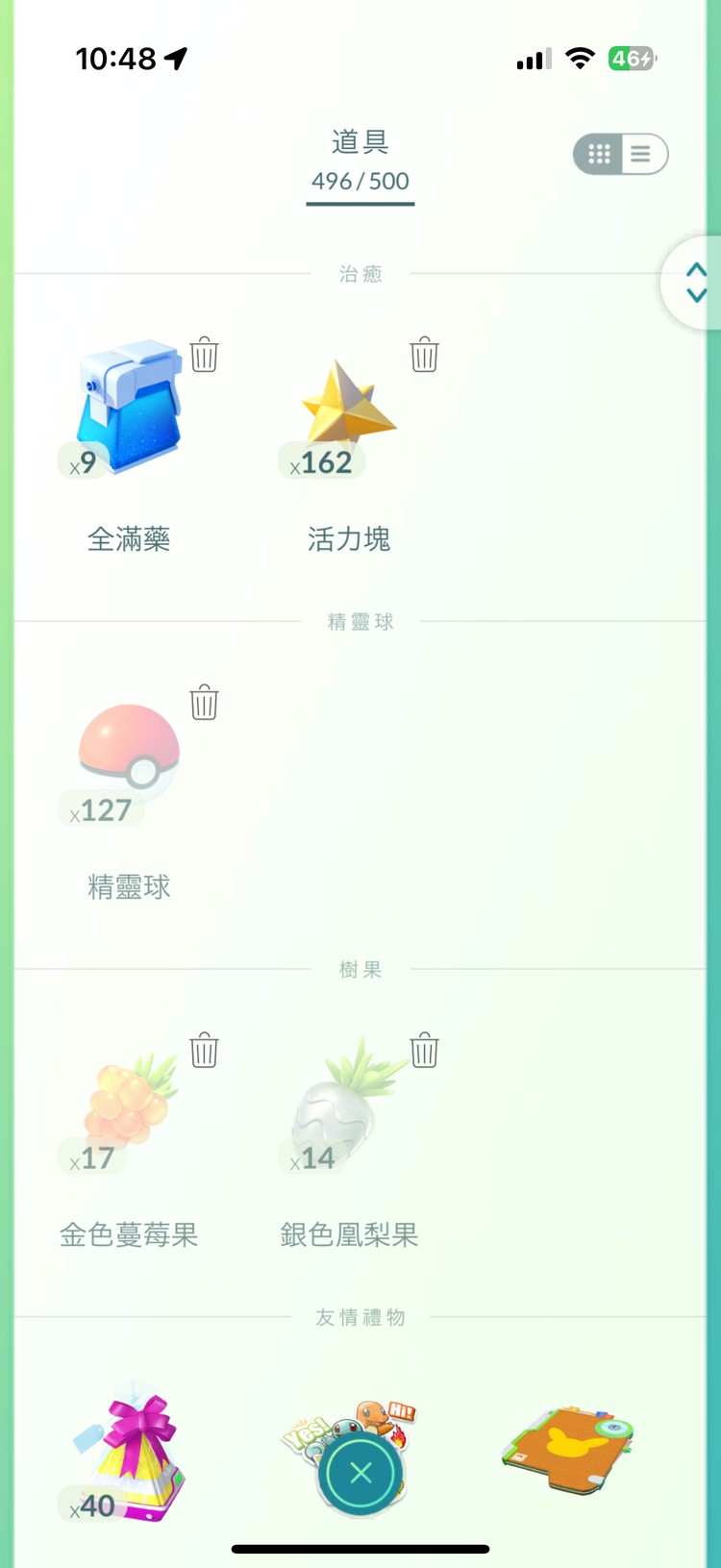The image size is (721, 1568).
Task: Tap the 496/500 item capacity indicator
Action: coord(360,181)
